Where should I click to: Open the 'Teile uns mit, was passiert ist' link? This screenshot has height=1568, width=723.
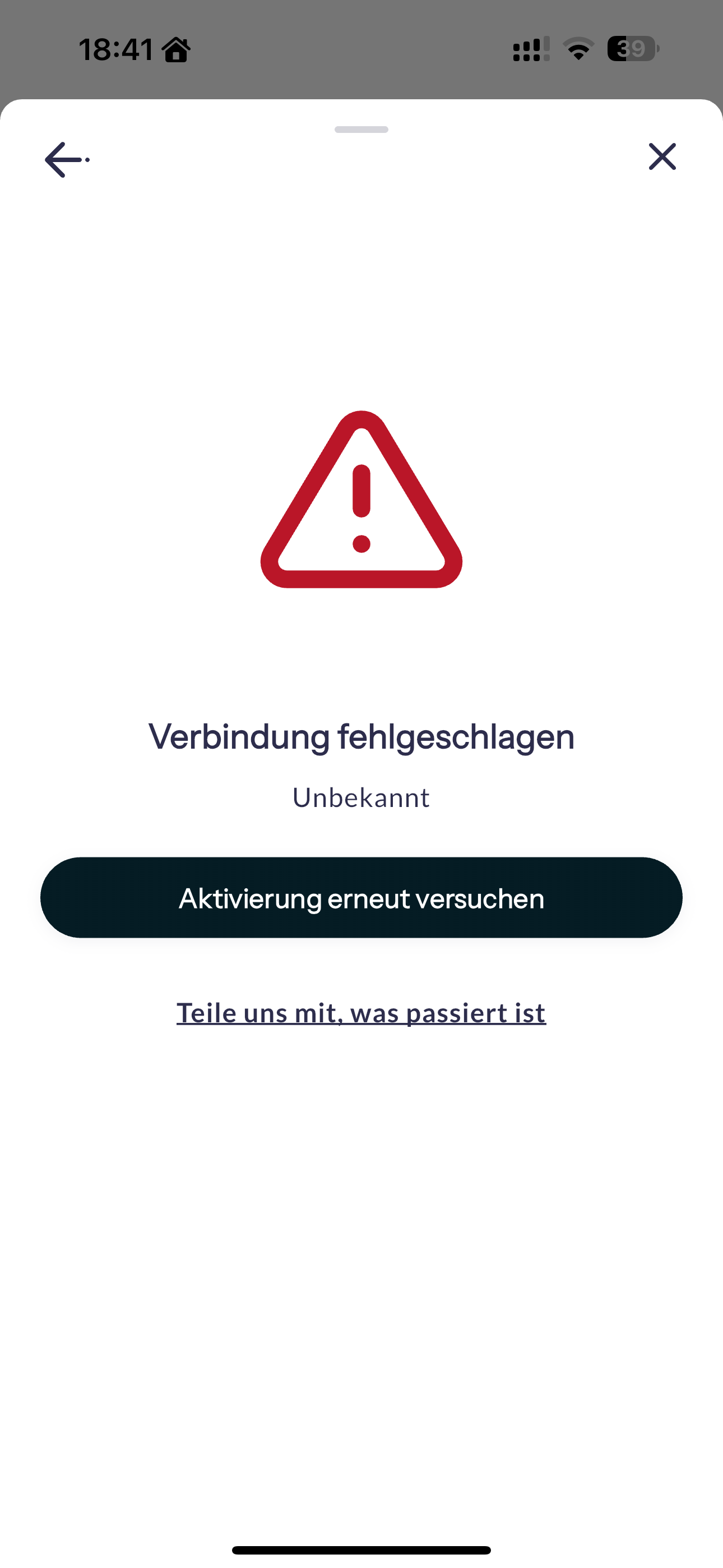[x=361, y=1013]
